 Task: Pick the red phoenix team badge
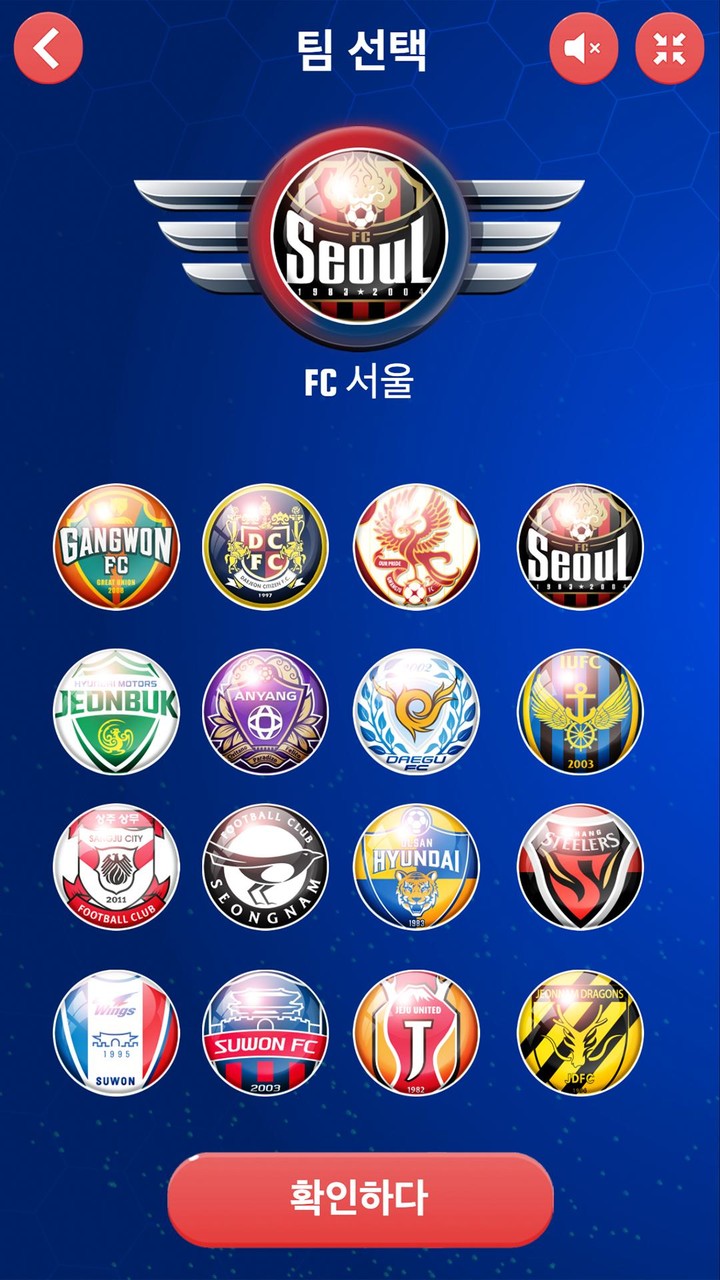click(416, 547)
